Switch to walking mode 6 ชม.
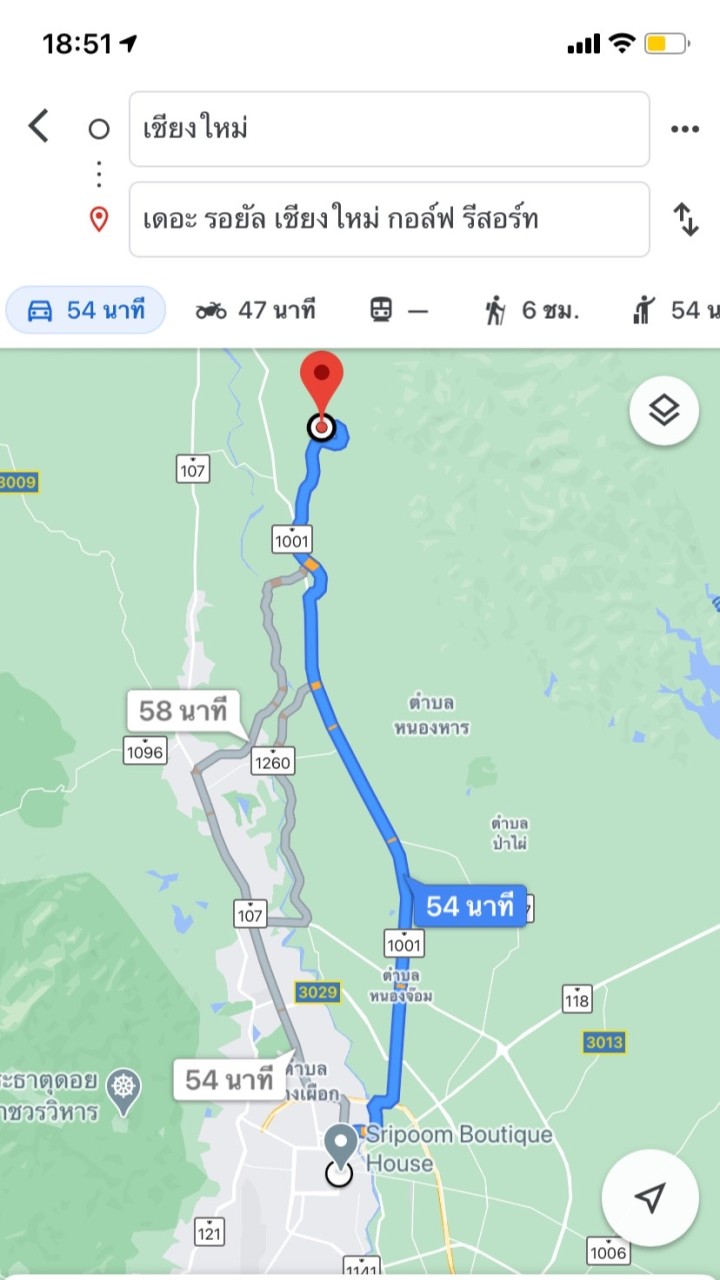The height and width of the screenshot is (1280, 720). 532,310
